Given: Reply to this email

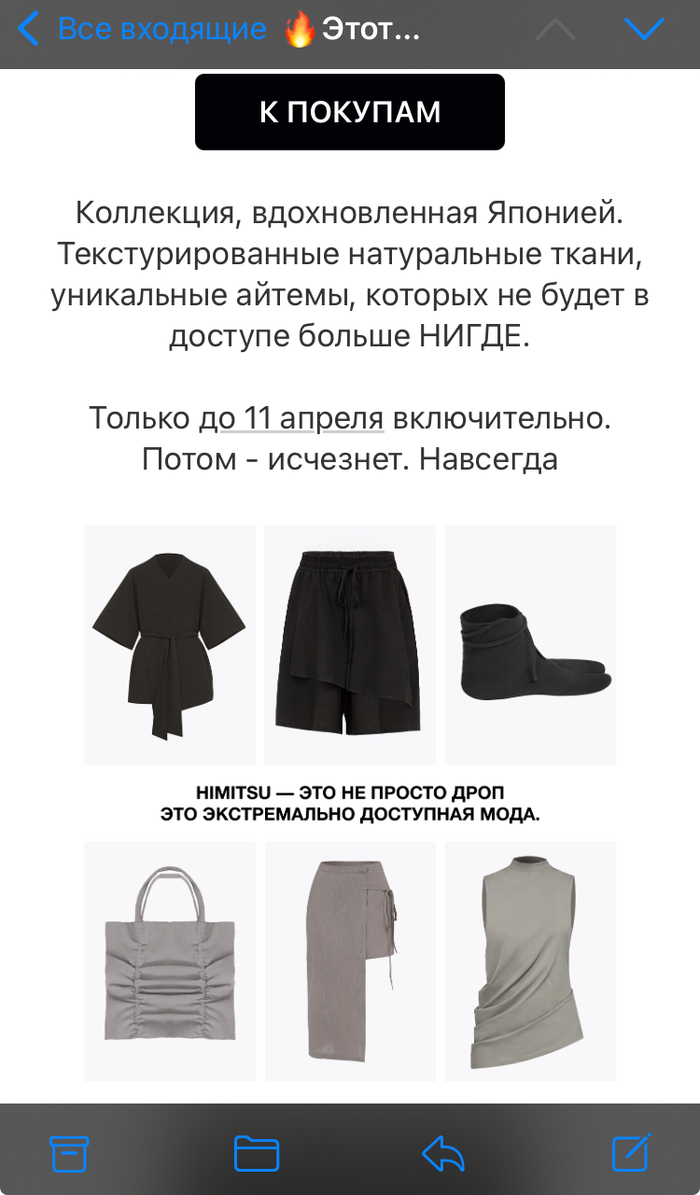Looking at the screenshot, I should coord(443,1153).
